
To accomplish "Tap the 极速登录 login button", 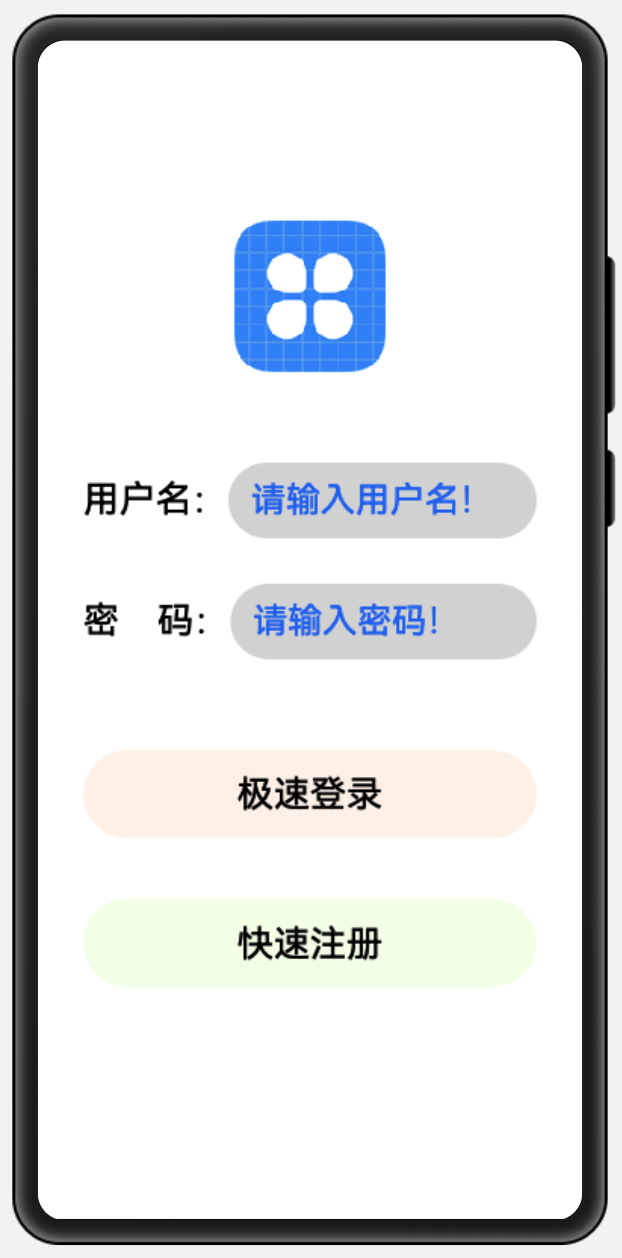I will (310, 794).
